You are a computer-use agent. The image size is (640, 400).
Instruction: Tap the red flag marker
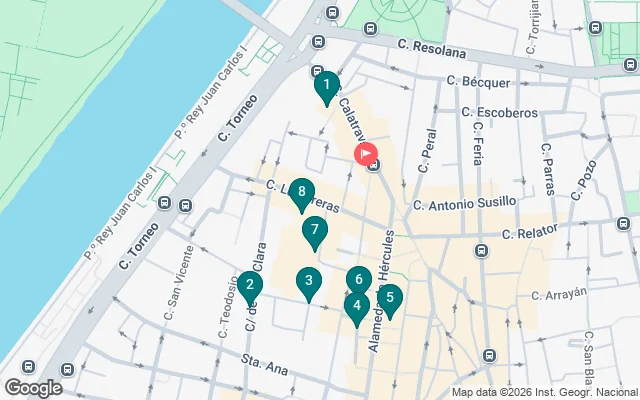pyautogui.click(x=366, y=155)
